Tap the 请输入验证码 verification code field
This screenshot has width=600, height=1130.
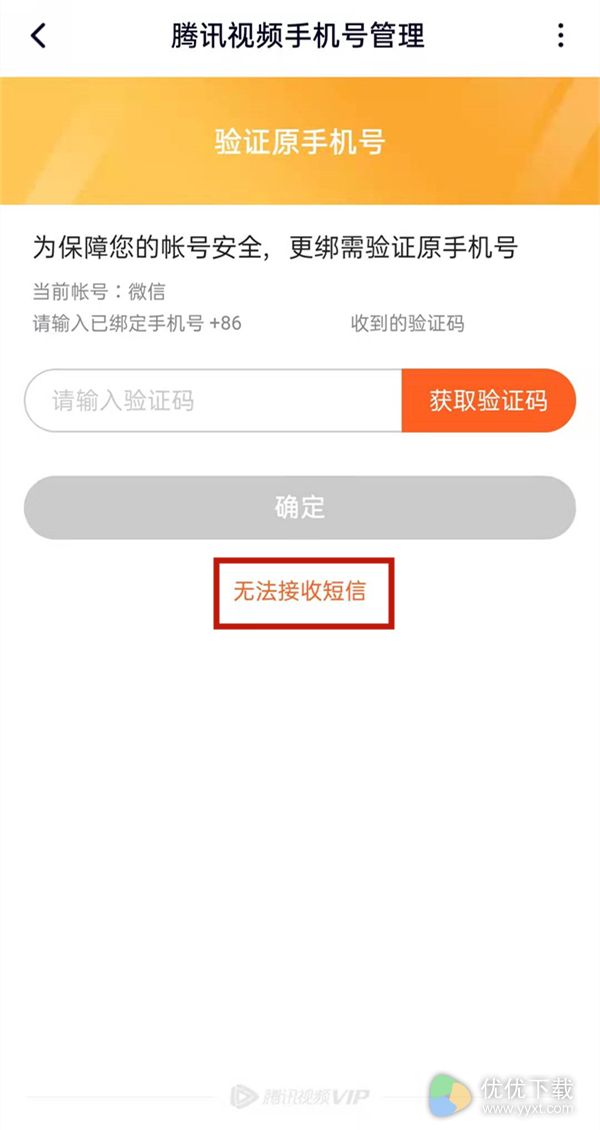[x=213, y=401]
